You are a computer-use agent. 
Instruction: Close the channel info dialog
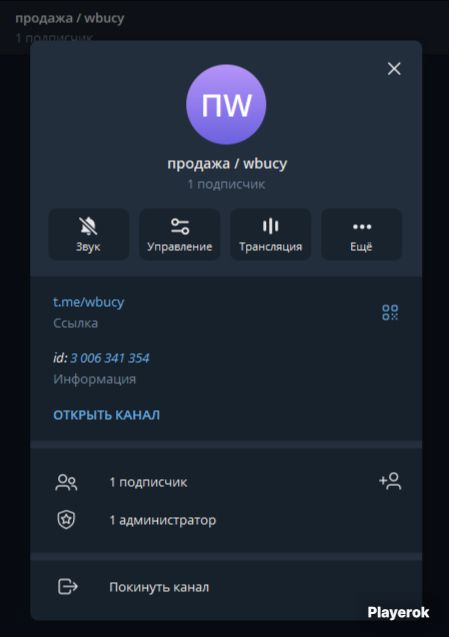coord(394,69)
